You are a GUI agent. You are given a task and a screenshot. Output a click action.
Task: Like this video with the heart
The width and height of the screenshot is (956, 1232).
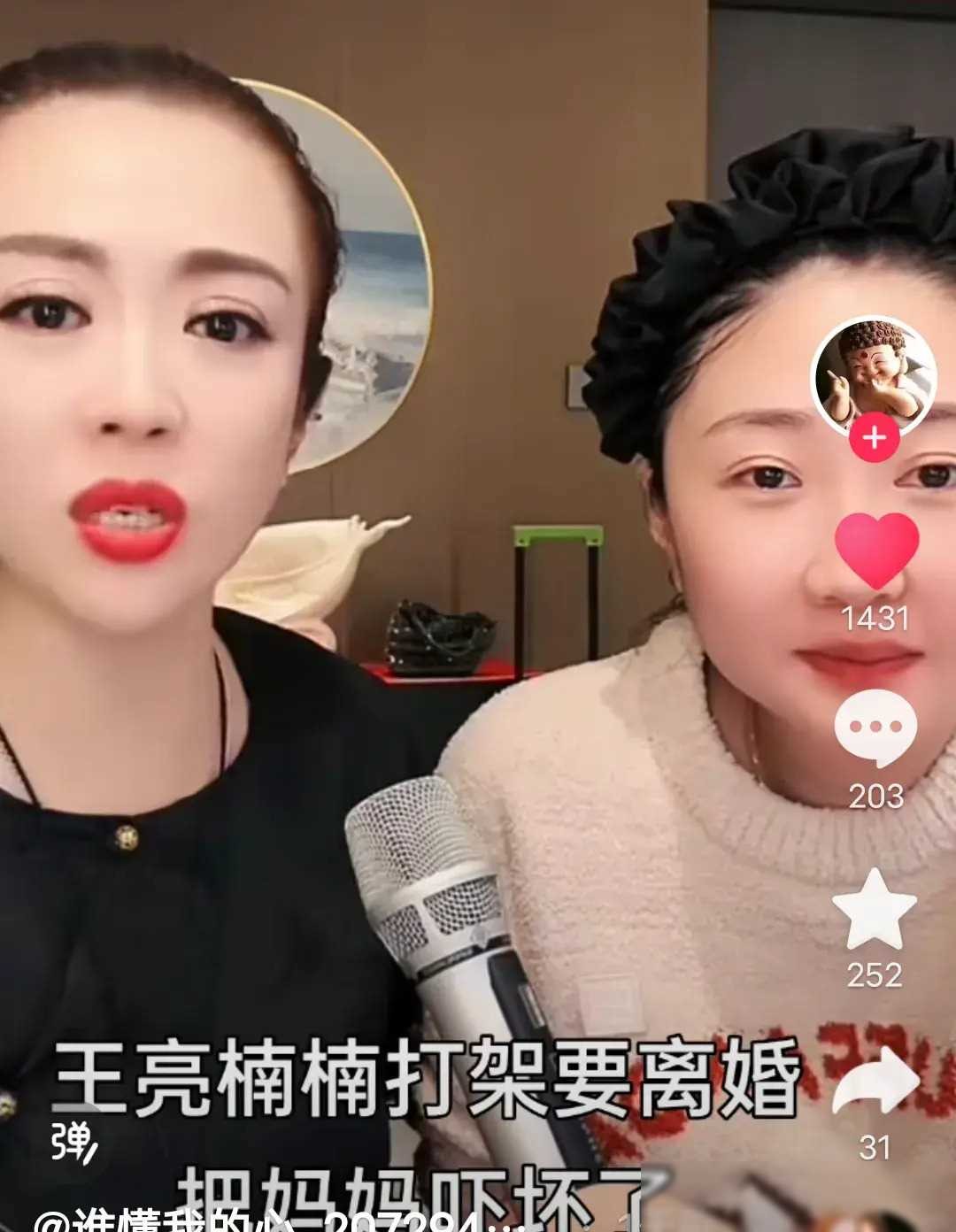(876, 549)
